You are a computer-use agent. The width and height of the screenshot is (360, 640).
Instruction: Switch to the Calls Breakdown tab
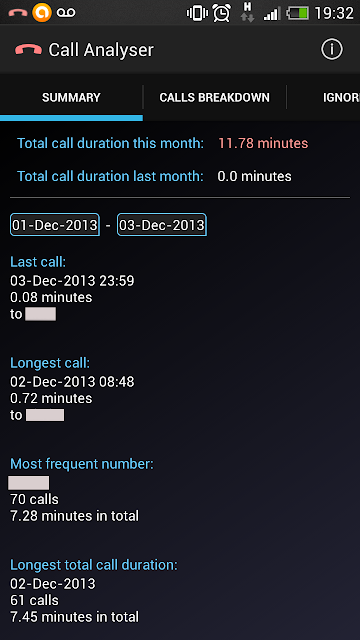click(214, 98)
